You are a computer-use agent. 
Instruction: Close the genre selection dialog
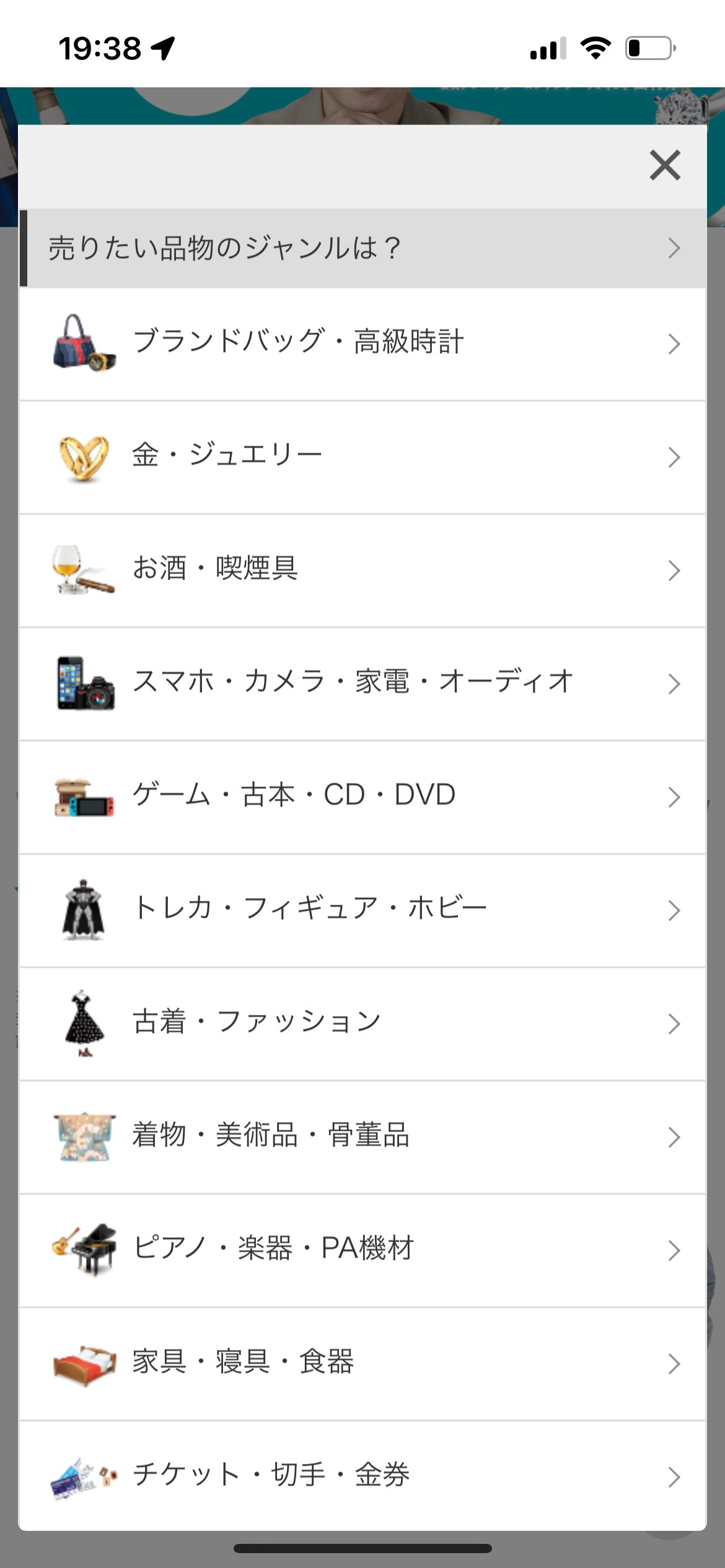(665, 165)
